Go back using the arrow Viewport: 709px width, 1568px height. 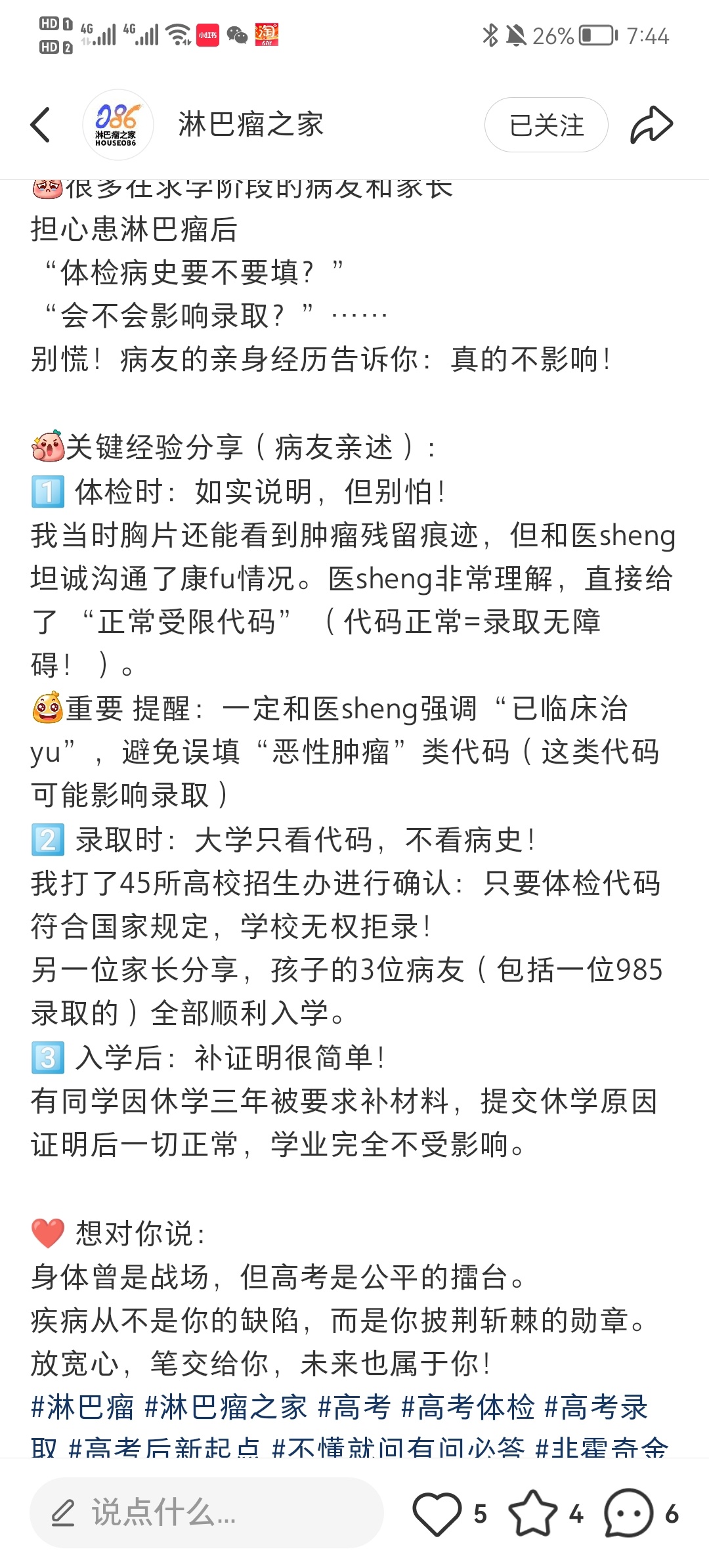(41, 125)
